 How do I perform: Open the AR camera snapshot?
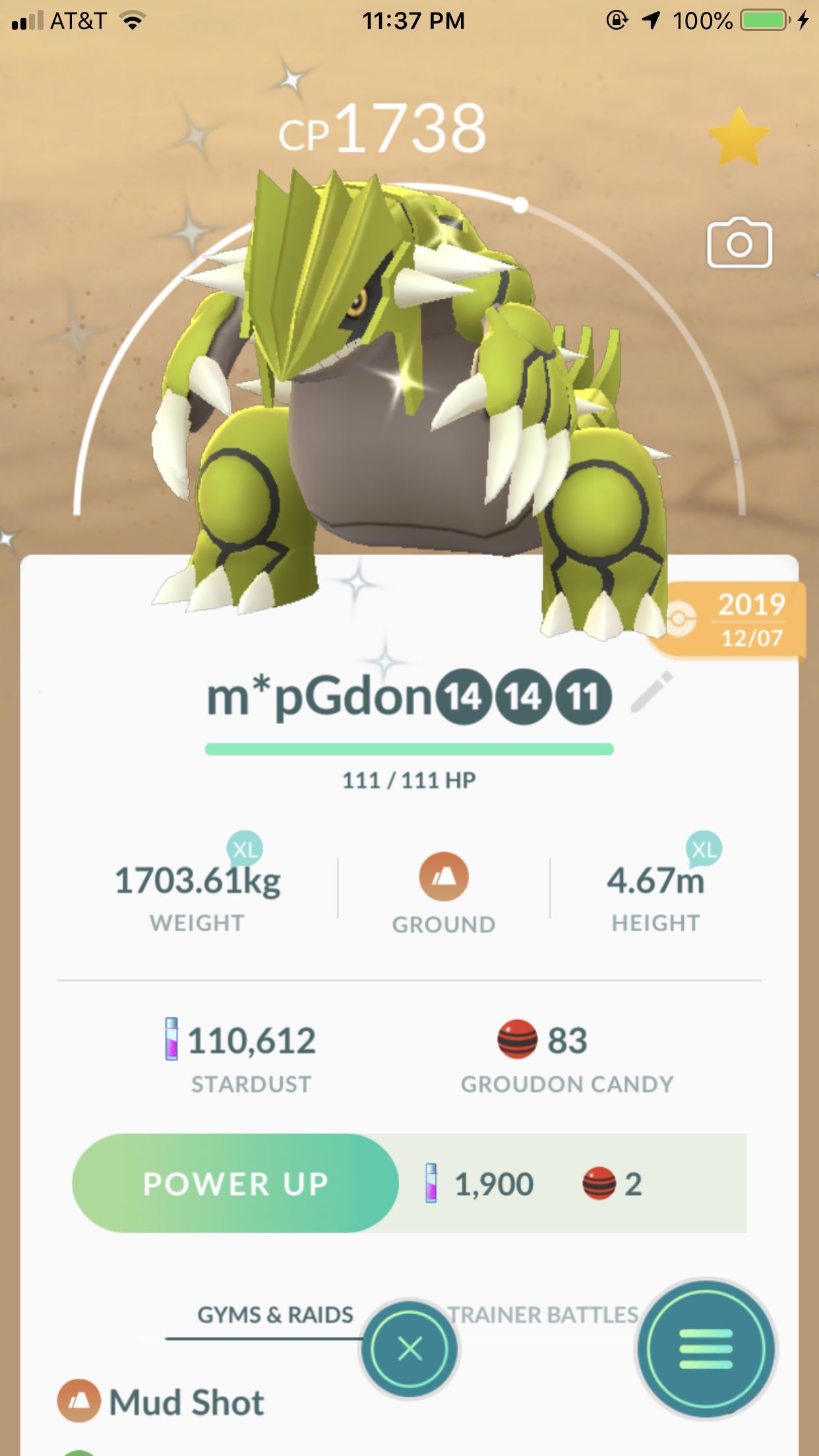739,243
